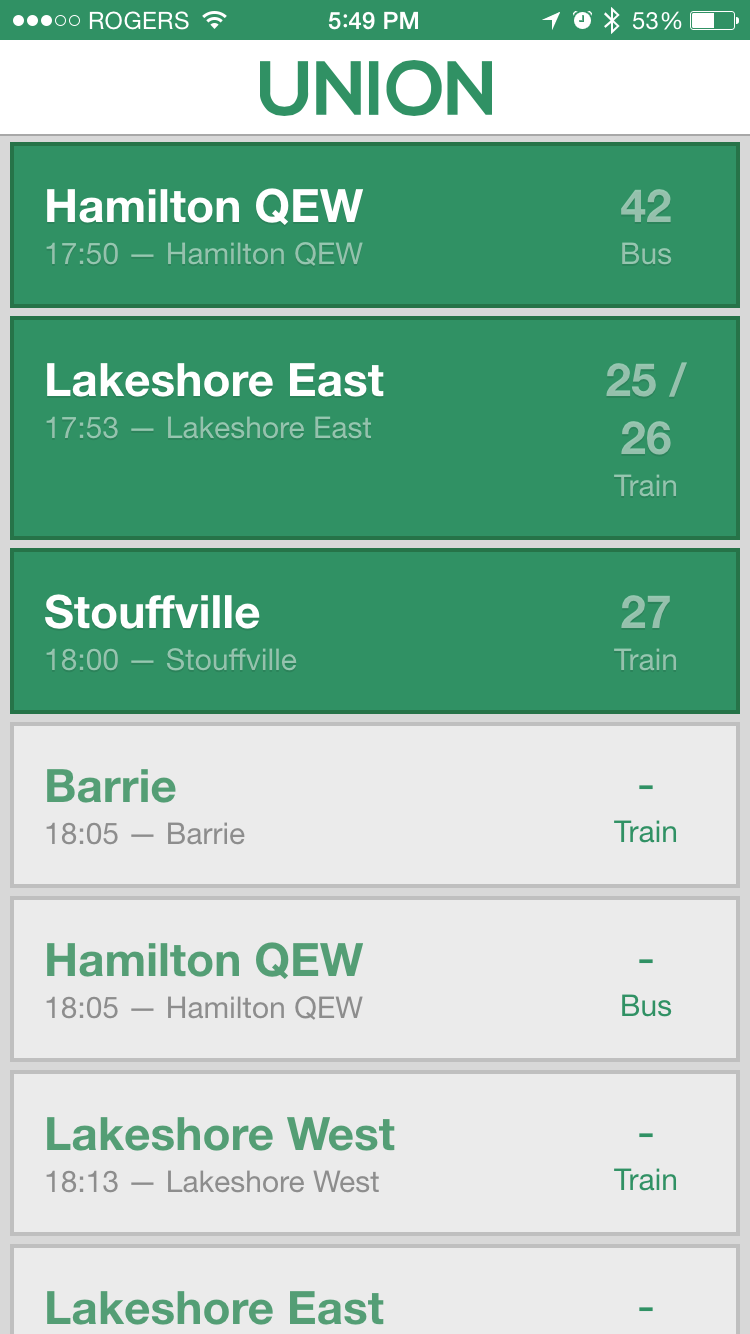Open the 18:13 Lakeshore West train card

point(375,1153)
